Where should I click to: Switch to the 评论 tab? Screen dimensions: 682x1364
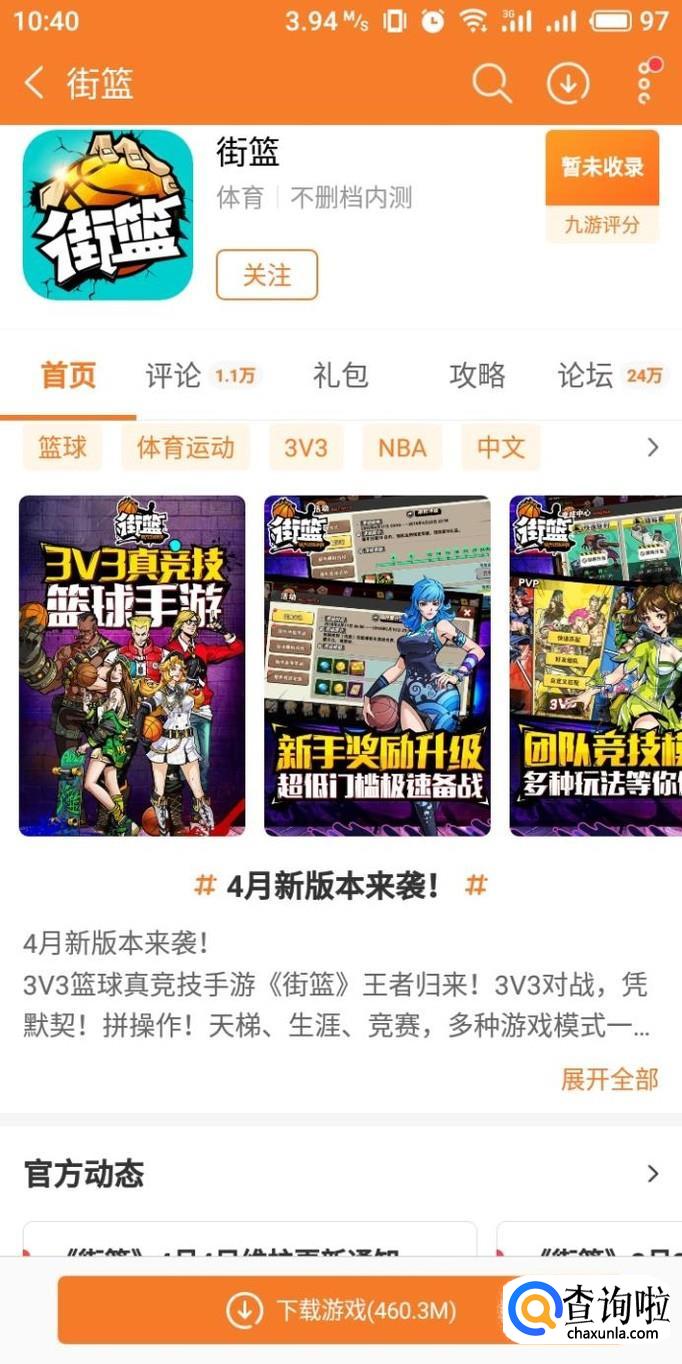[174, 376]
